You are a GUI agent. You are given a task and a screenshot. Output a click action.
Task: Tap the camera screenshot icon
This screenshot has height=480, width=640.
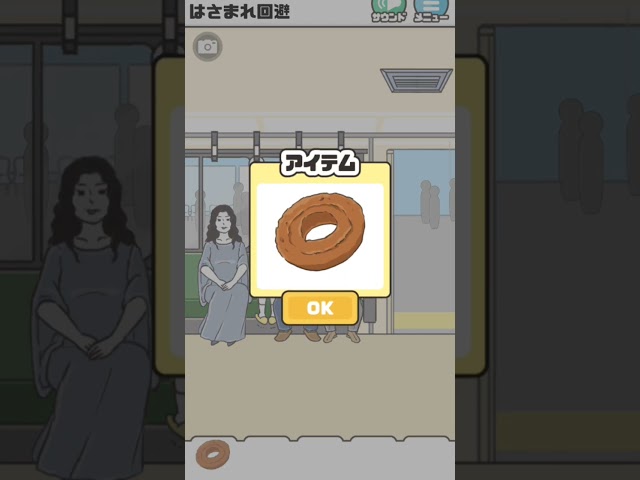coord(207,46)
